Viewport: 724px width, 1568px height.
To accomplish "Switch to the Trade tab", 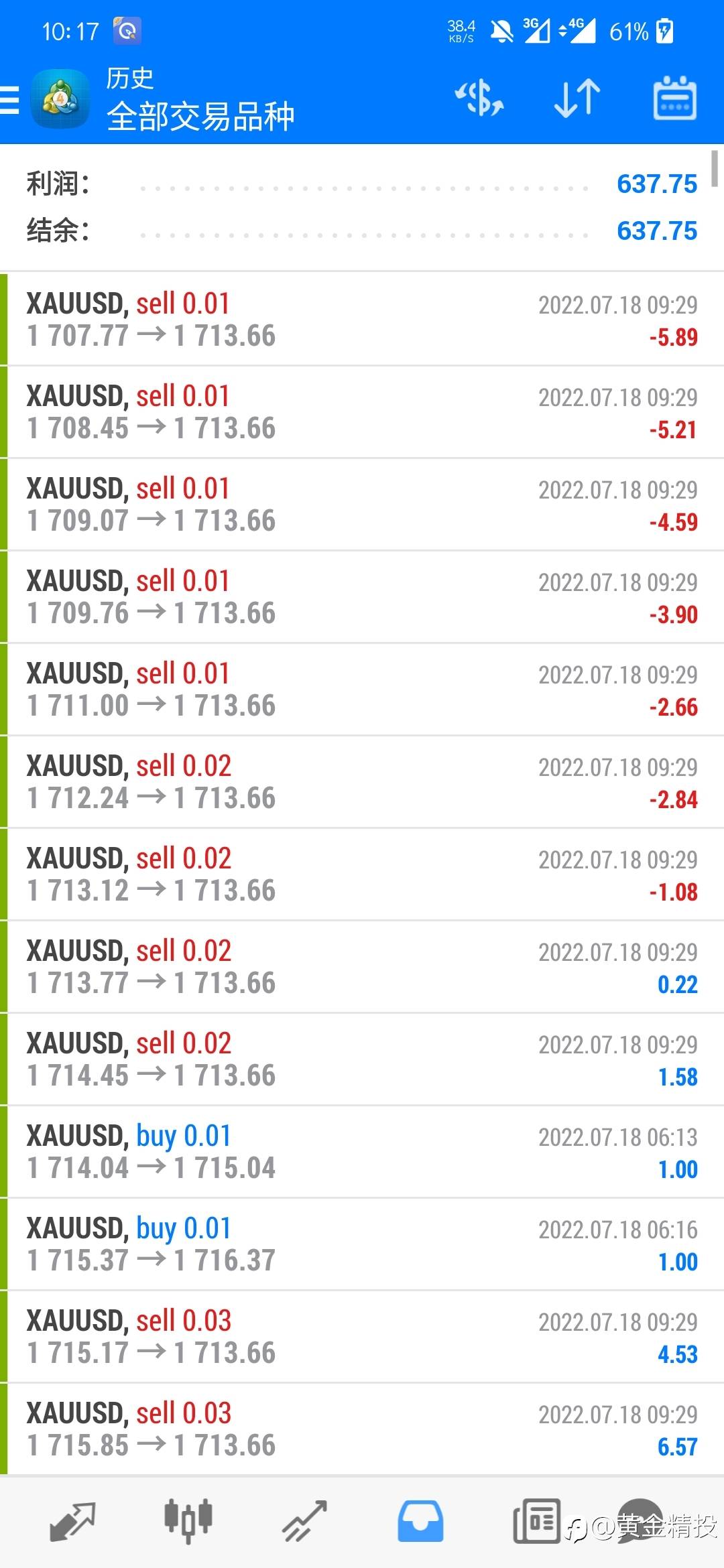I will coord(304,1521).
